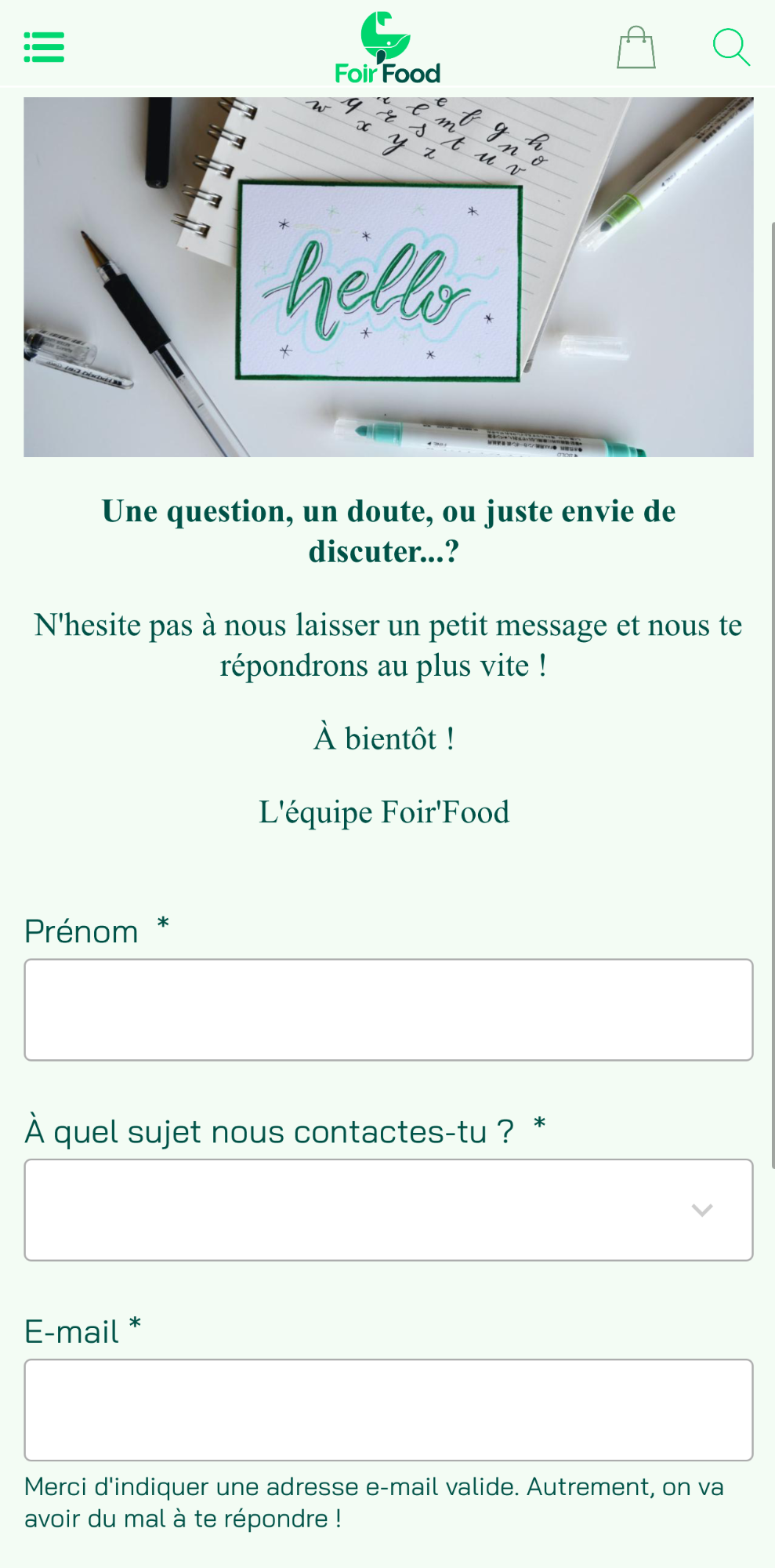775x1568 pixels.
Task: Expand the contact subject dropdown
Action: pos(389,1210)
